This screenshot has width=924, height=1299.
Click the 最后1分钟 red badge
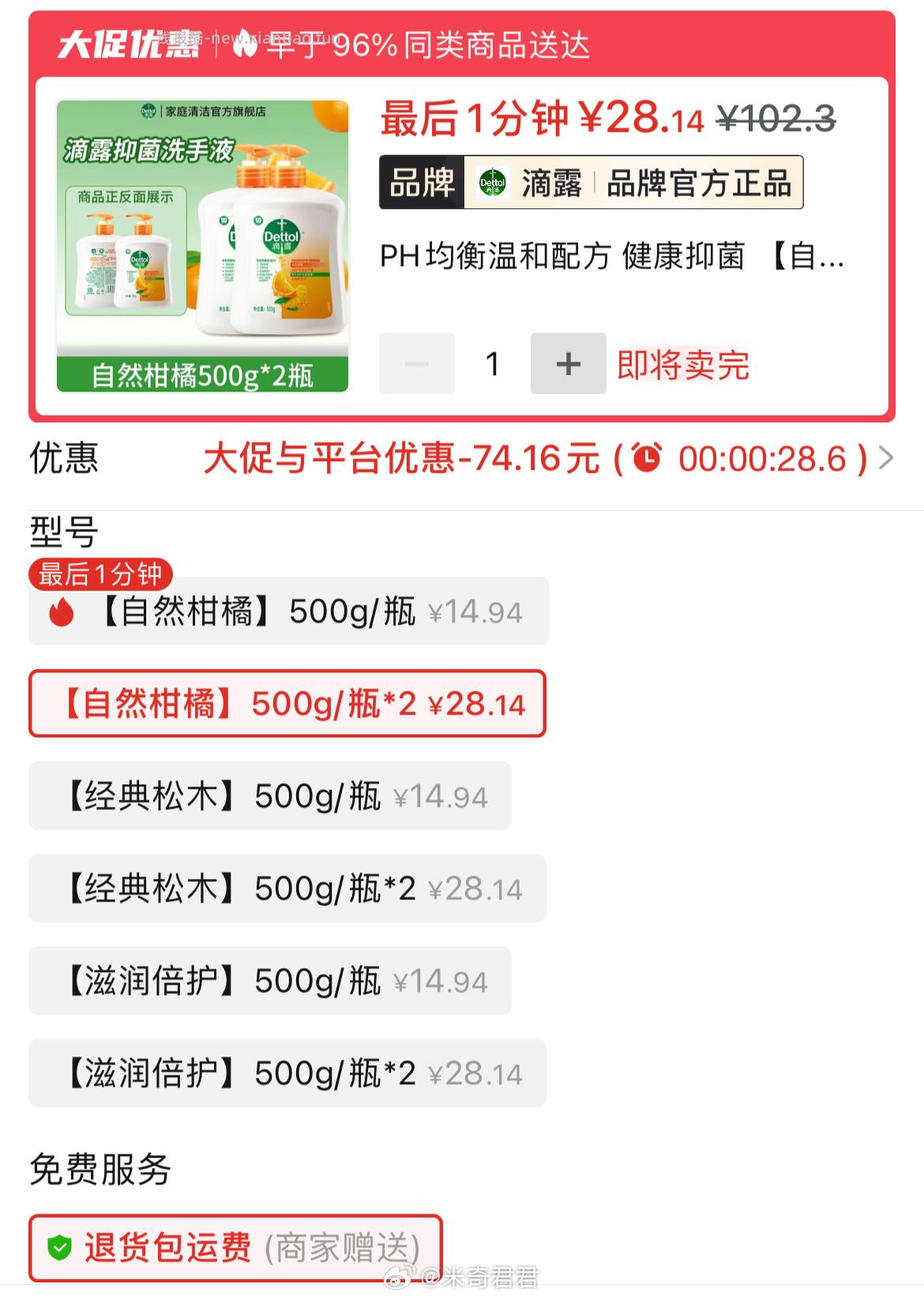click(99, 574)
